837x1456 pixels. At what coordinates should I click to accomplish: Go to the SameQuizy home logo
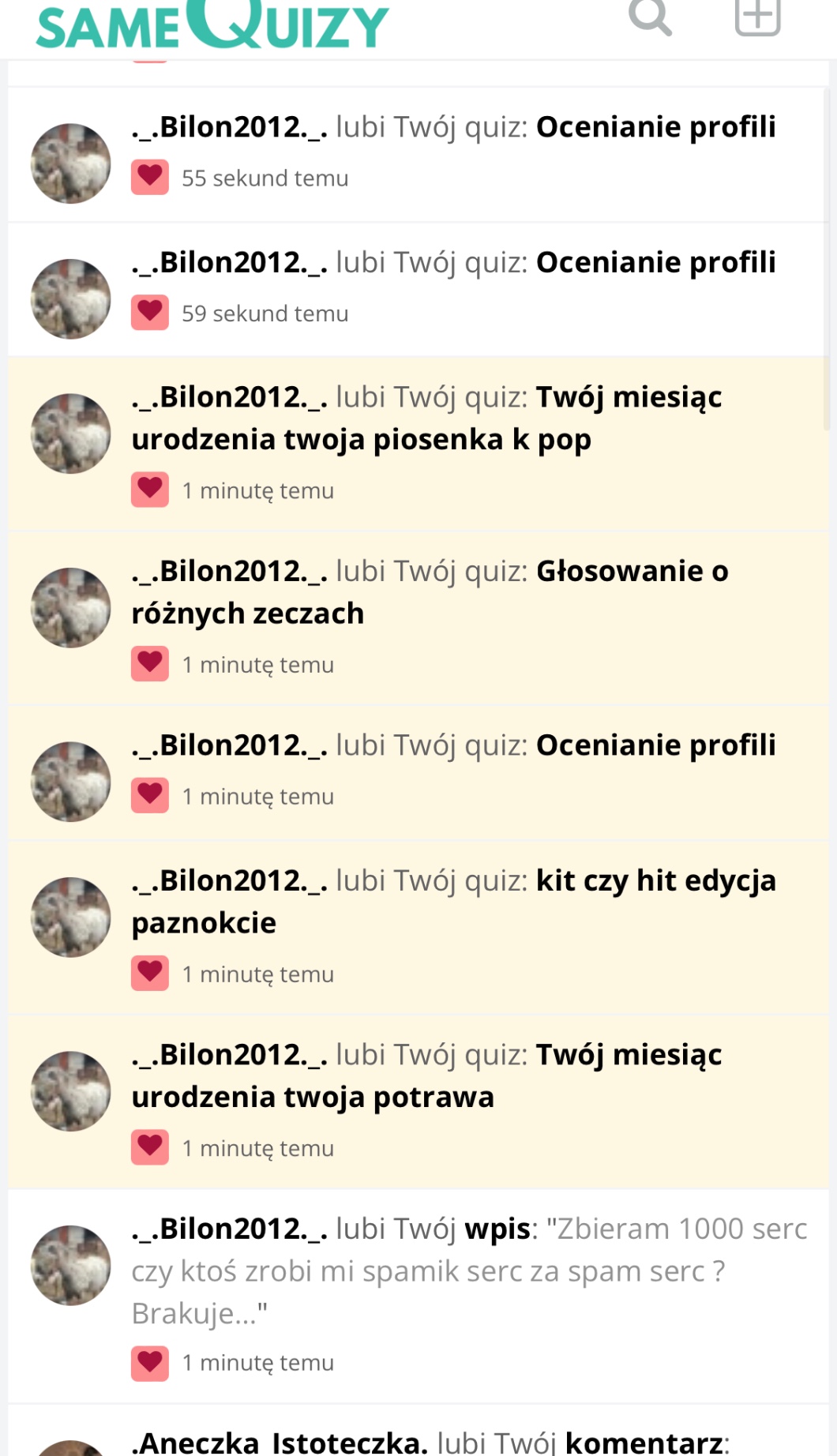[x=212, y=25]
